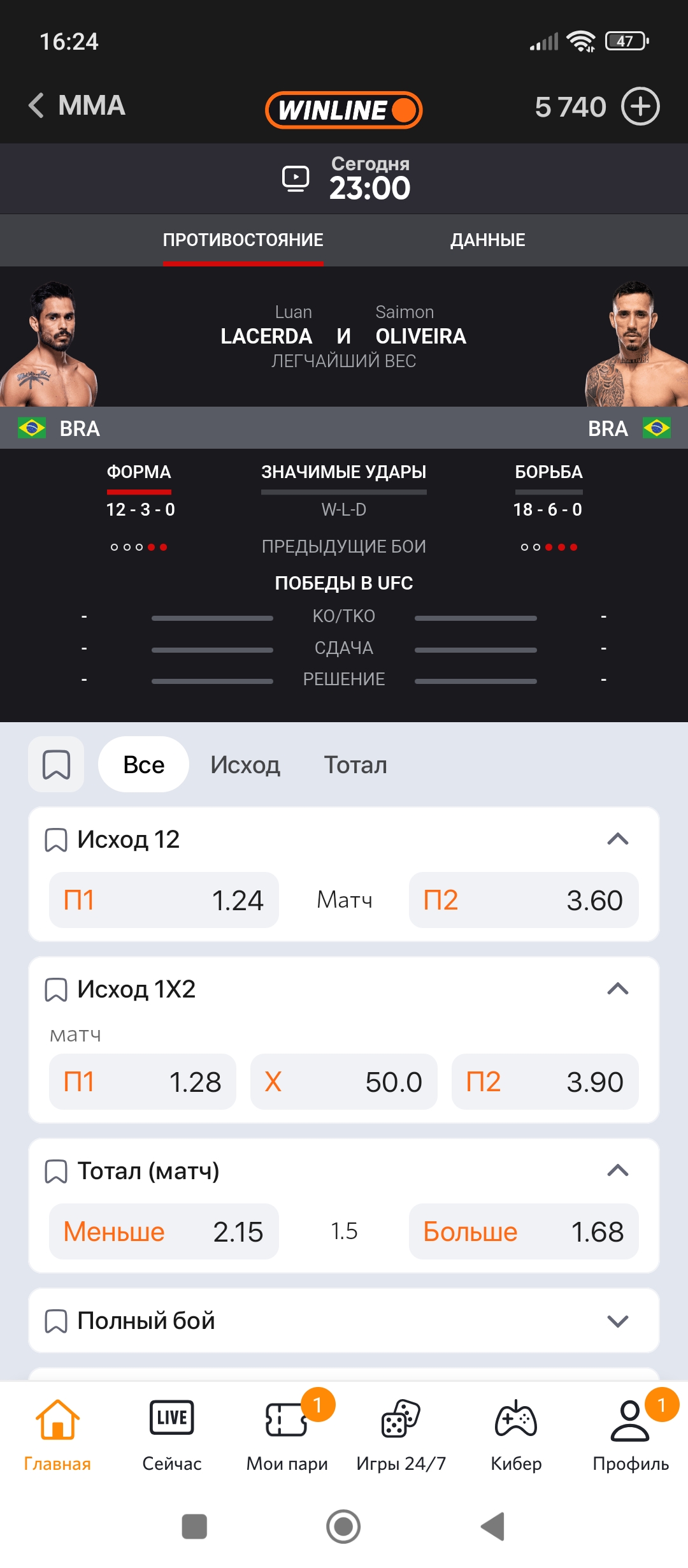Tap the system home button
This screenshot has width=688, height=1568.
(343, 1527)
